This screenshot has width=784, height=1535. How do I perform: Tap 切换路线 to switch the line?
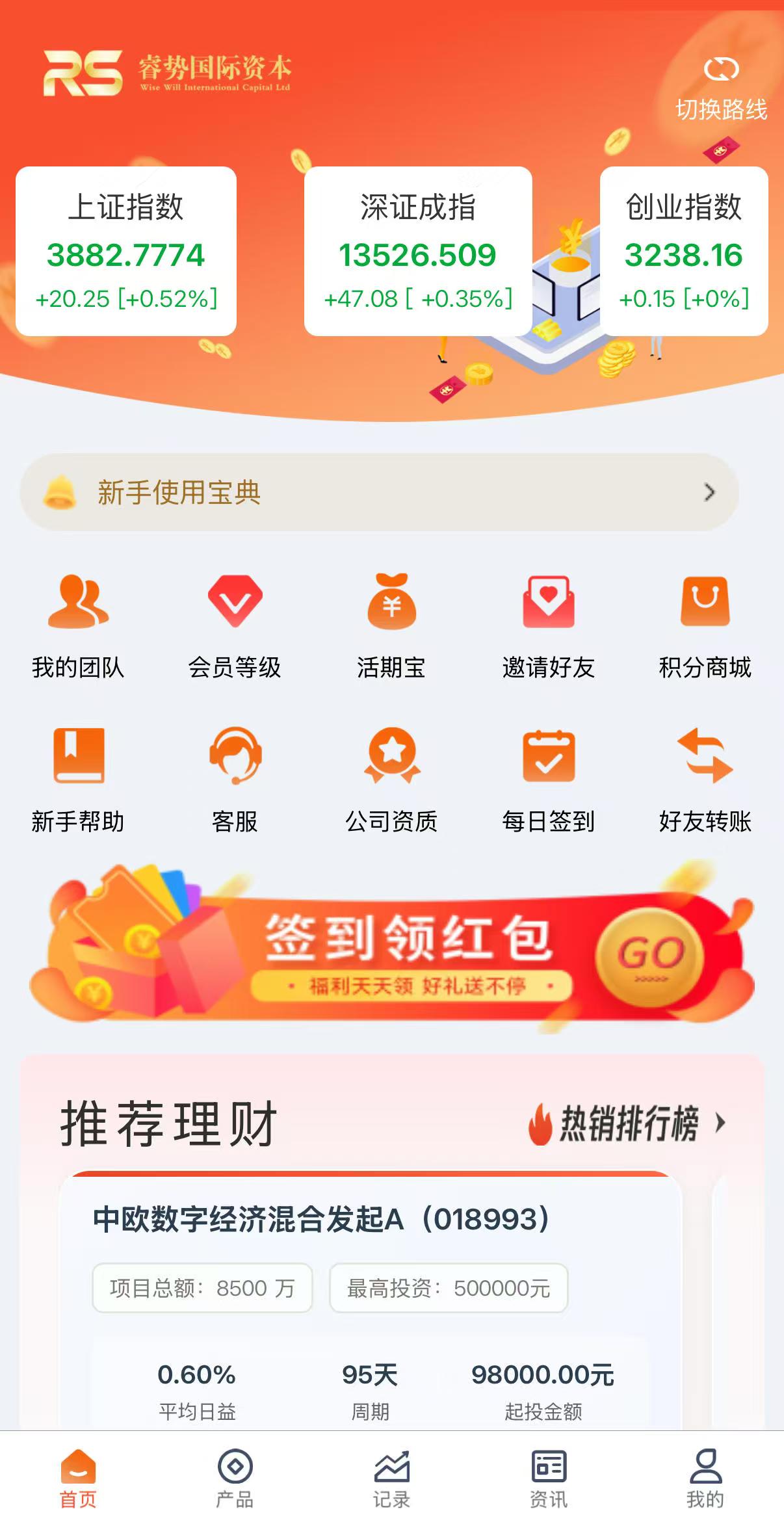tap(721, 88)
